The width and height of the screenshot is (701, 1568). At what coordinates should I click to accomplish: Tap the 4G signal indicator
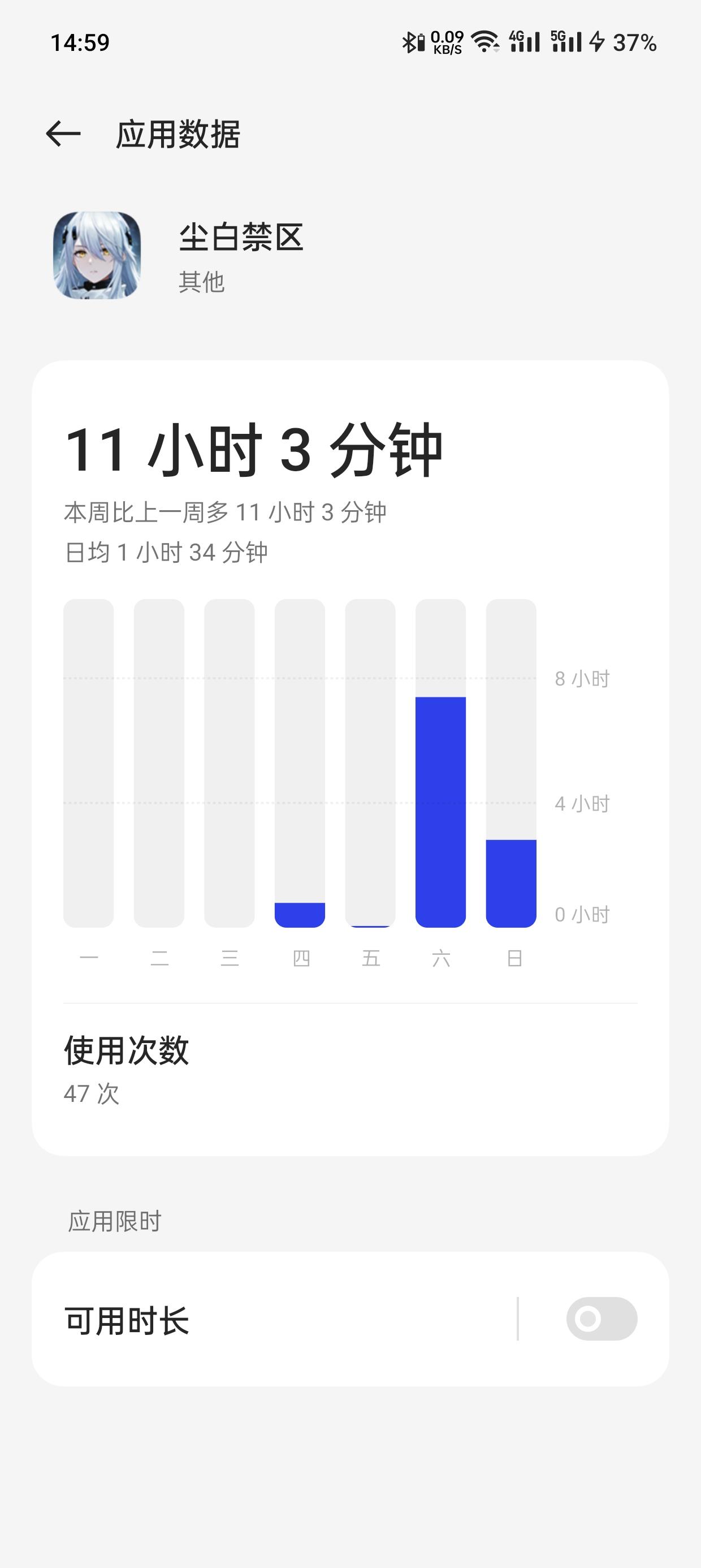527,42
